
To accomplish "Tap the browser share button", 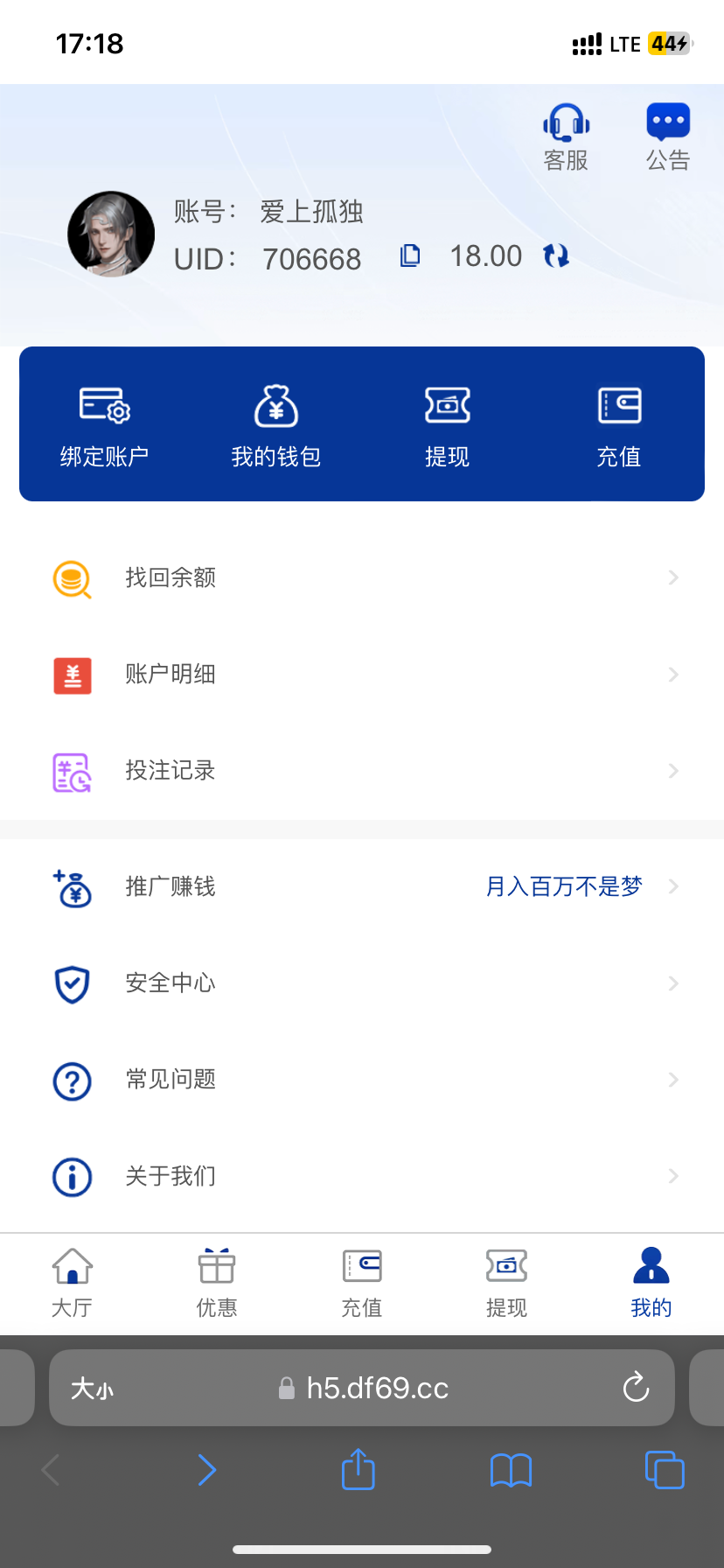I will pos(359,1469).
